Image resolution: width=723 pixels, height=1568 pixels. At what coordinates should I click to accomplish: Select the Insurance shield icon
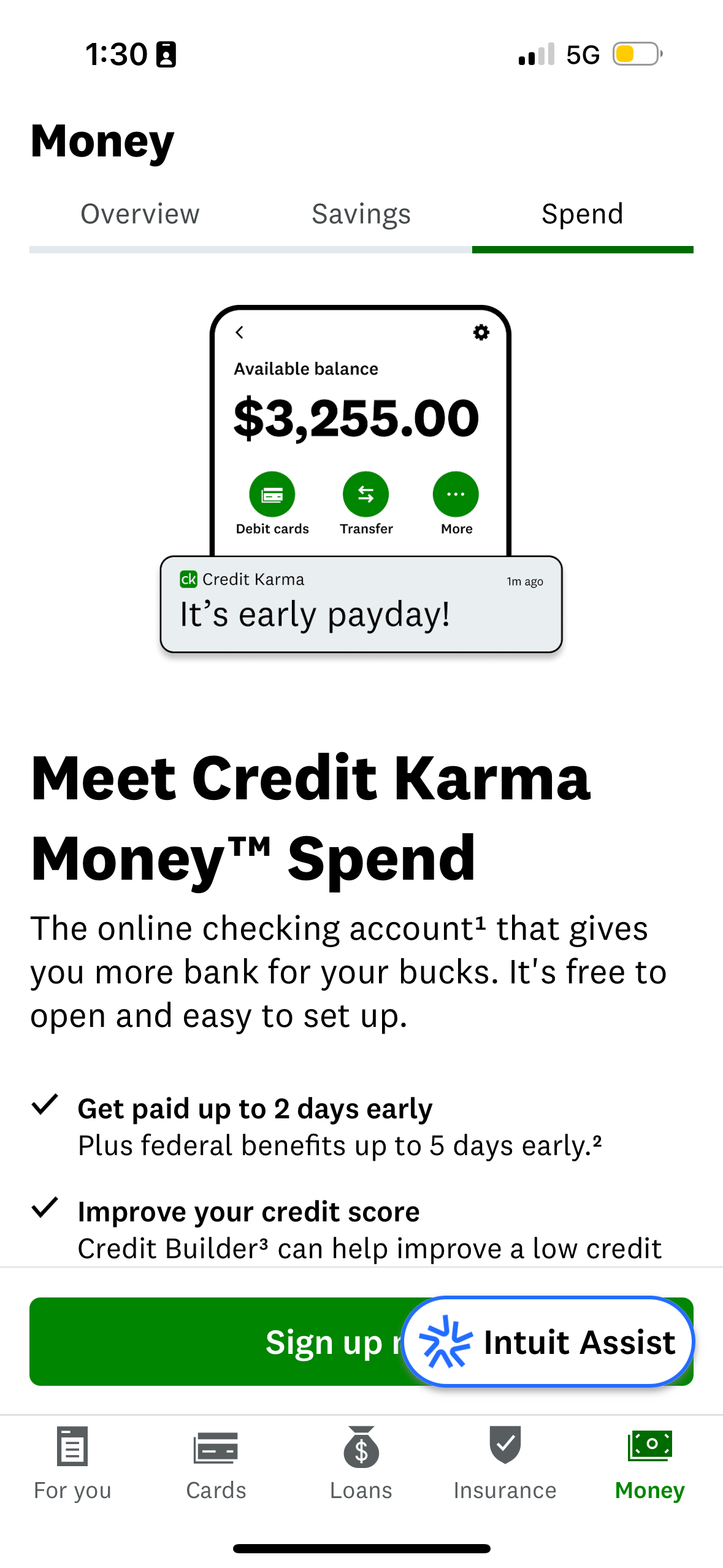(x=505, y=1448)
